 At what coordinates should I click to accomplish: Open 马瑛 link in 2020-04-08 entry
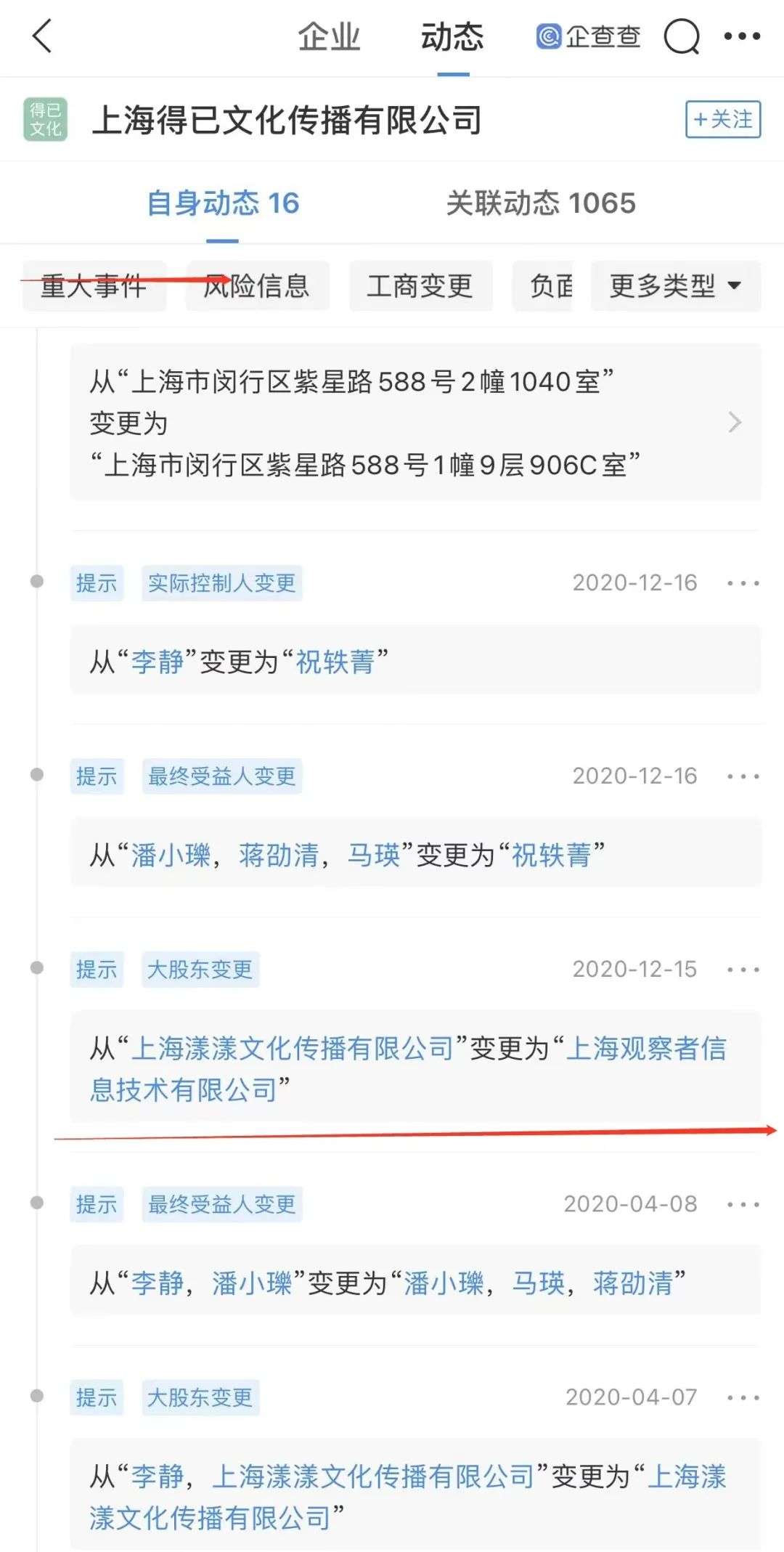click(539, 1283)
